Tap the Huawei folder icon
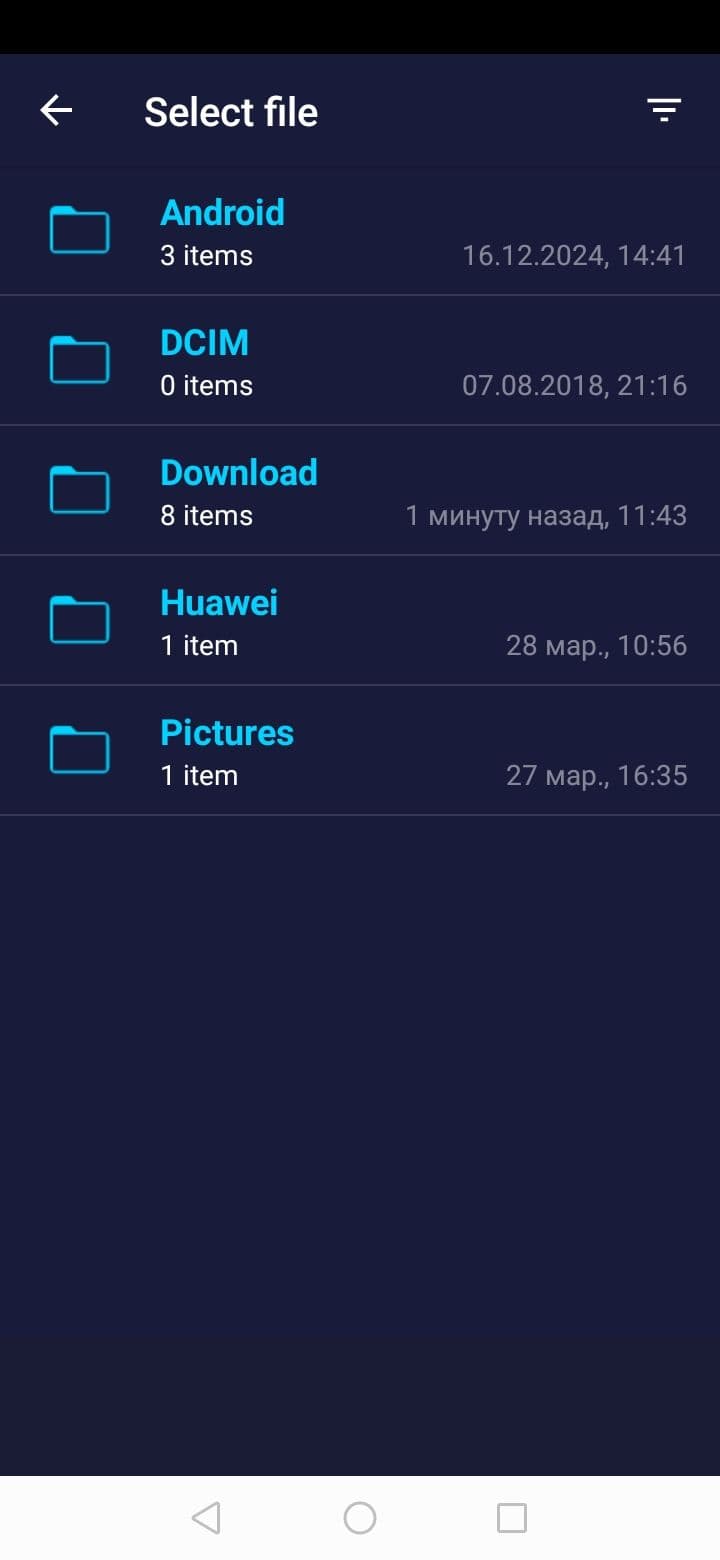The width and height of the screenshot is (720, 1560). (79, 620)
